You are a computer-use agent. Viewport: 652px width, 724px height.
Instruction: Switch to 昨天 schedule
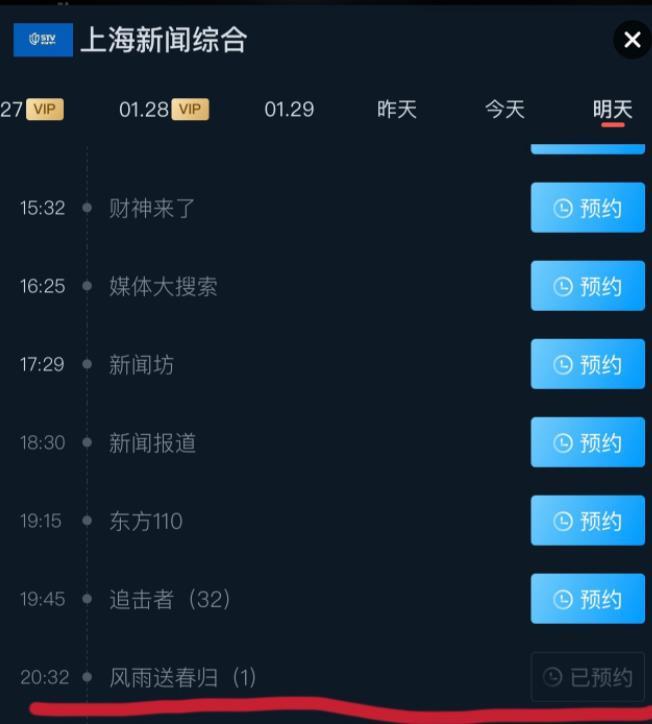click(x=397, y=109)
